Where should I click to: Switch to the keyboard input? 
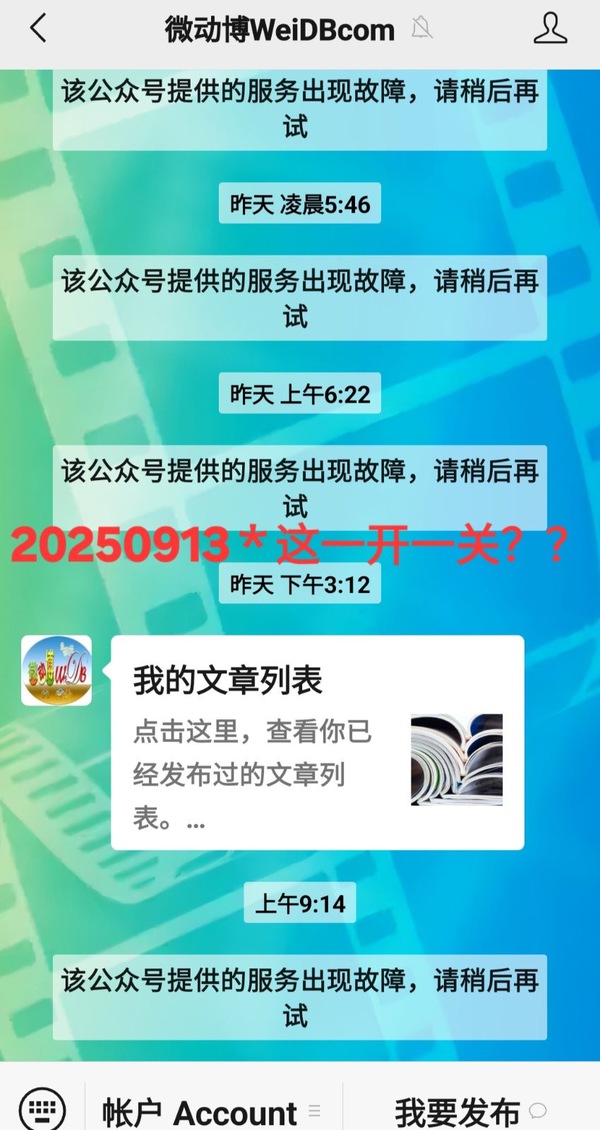[x=42, y=1108]
